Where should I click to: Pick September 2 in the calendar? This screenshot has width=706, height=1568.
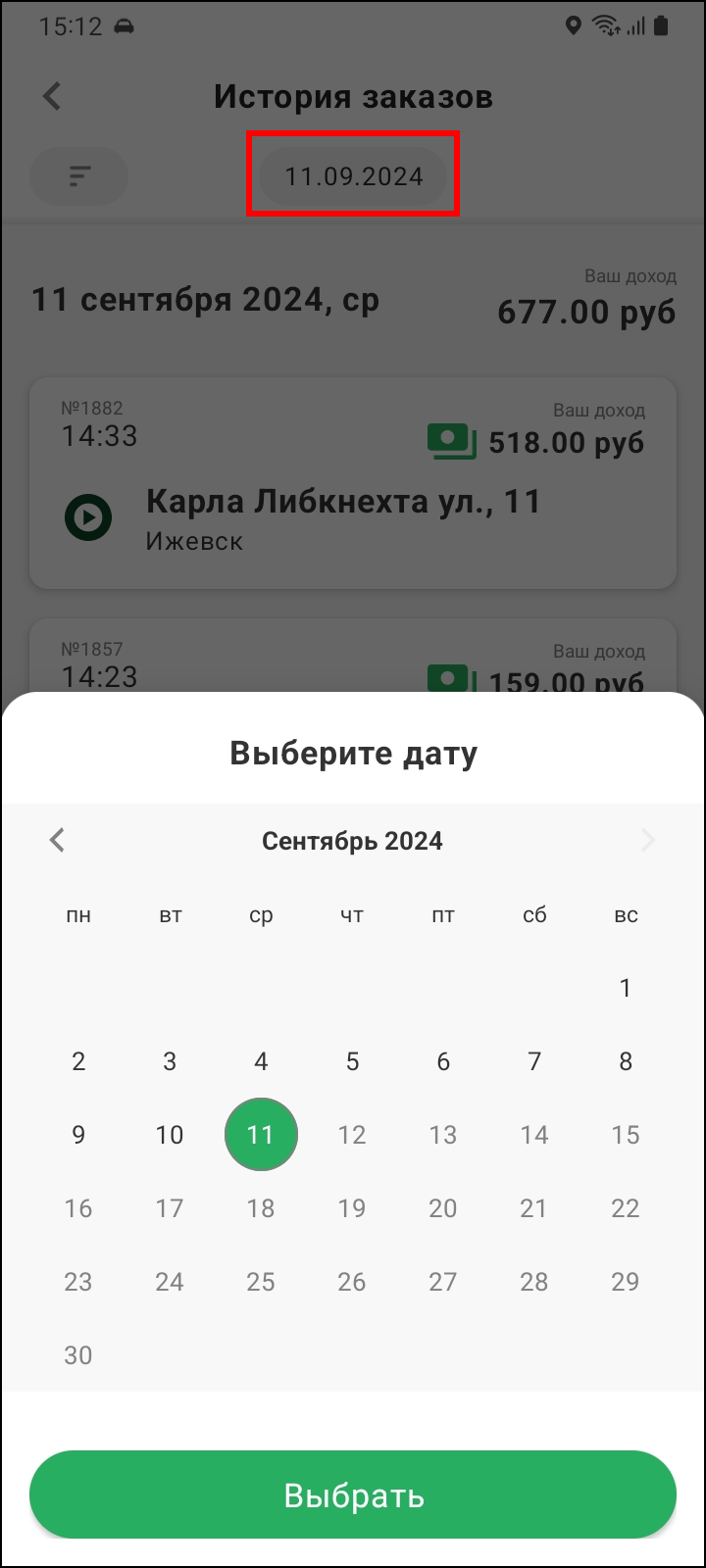tap(78, 1061)
